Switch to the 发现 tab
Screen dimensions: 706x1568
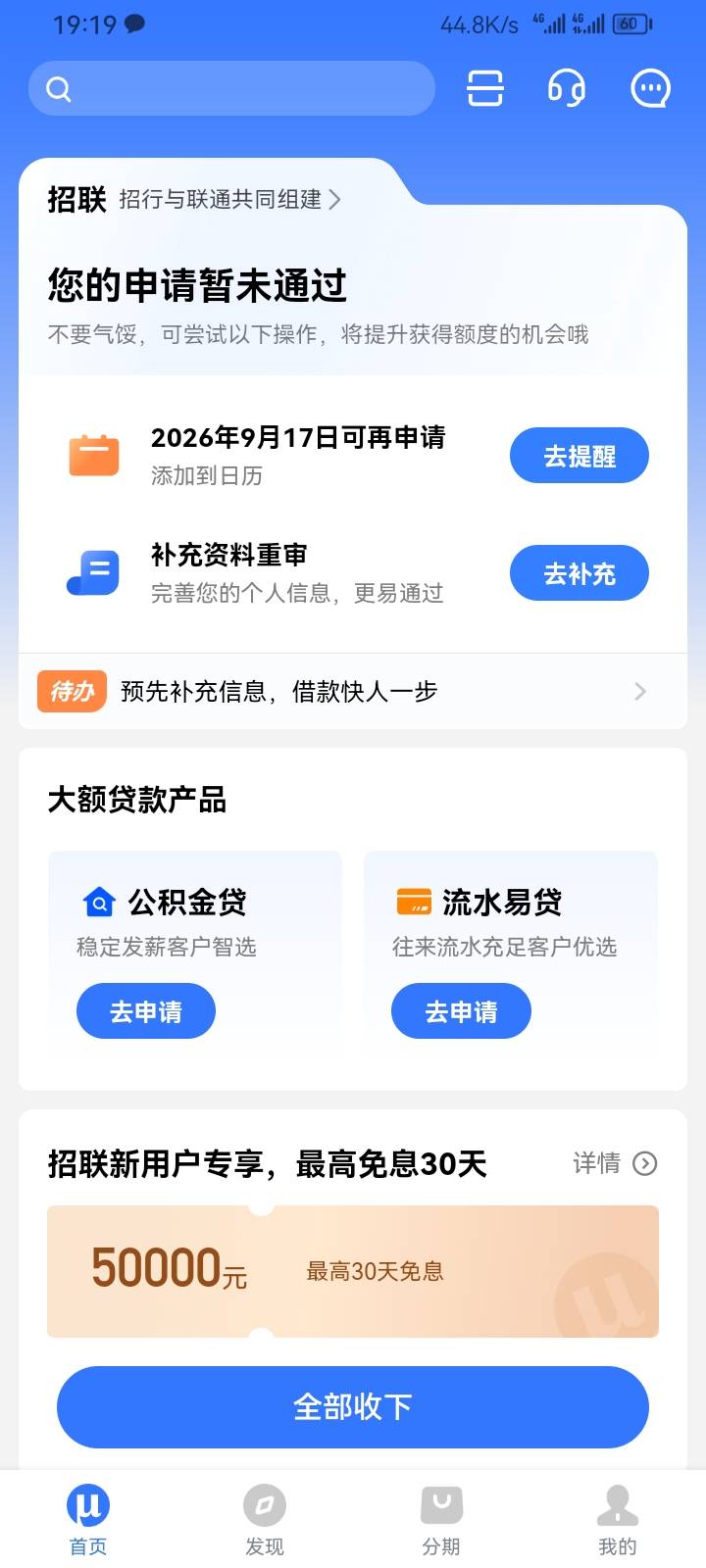[265, 1520]
